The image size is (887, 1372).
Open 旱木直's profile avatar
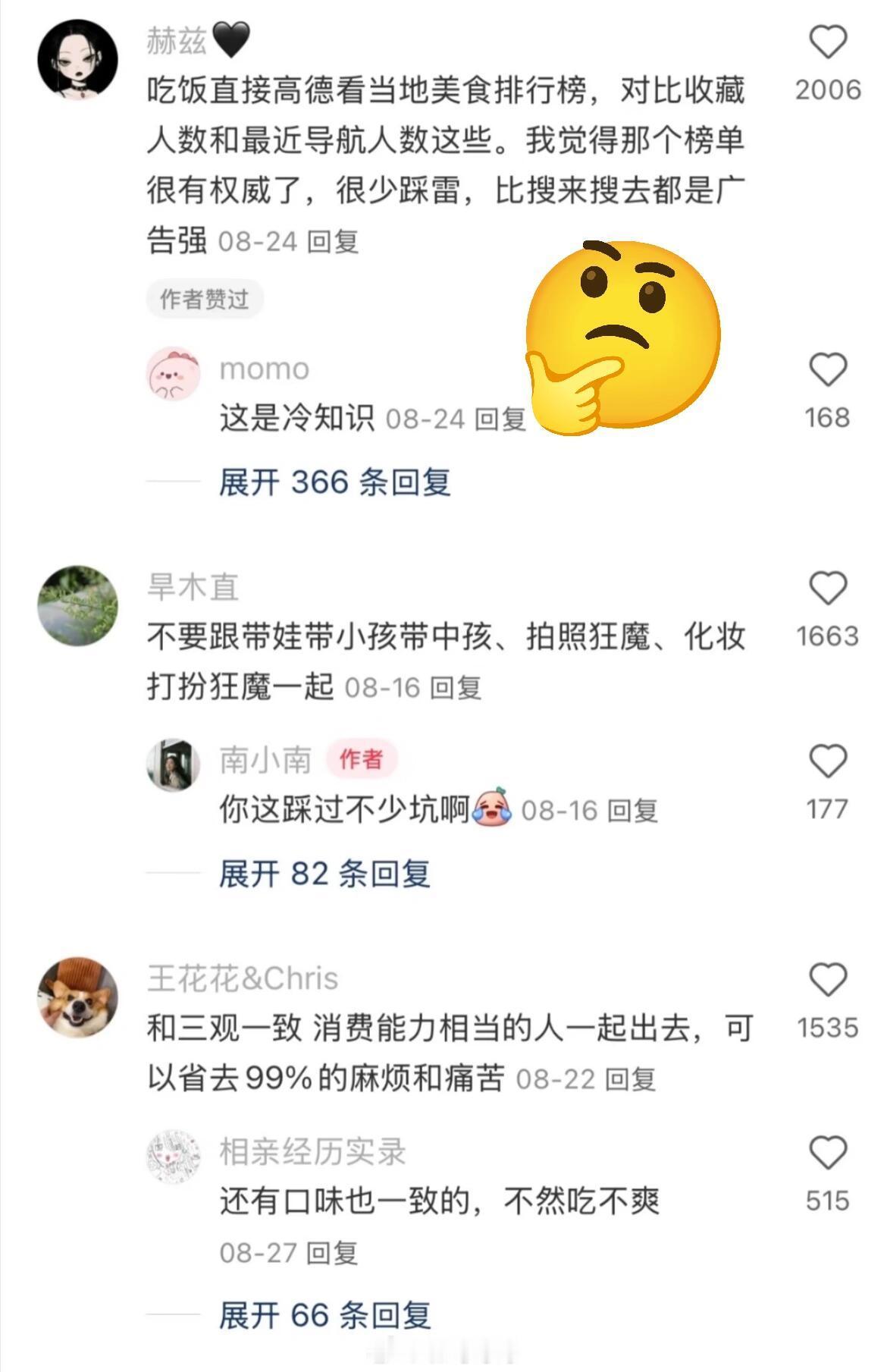78,605
